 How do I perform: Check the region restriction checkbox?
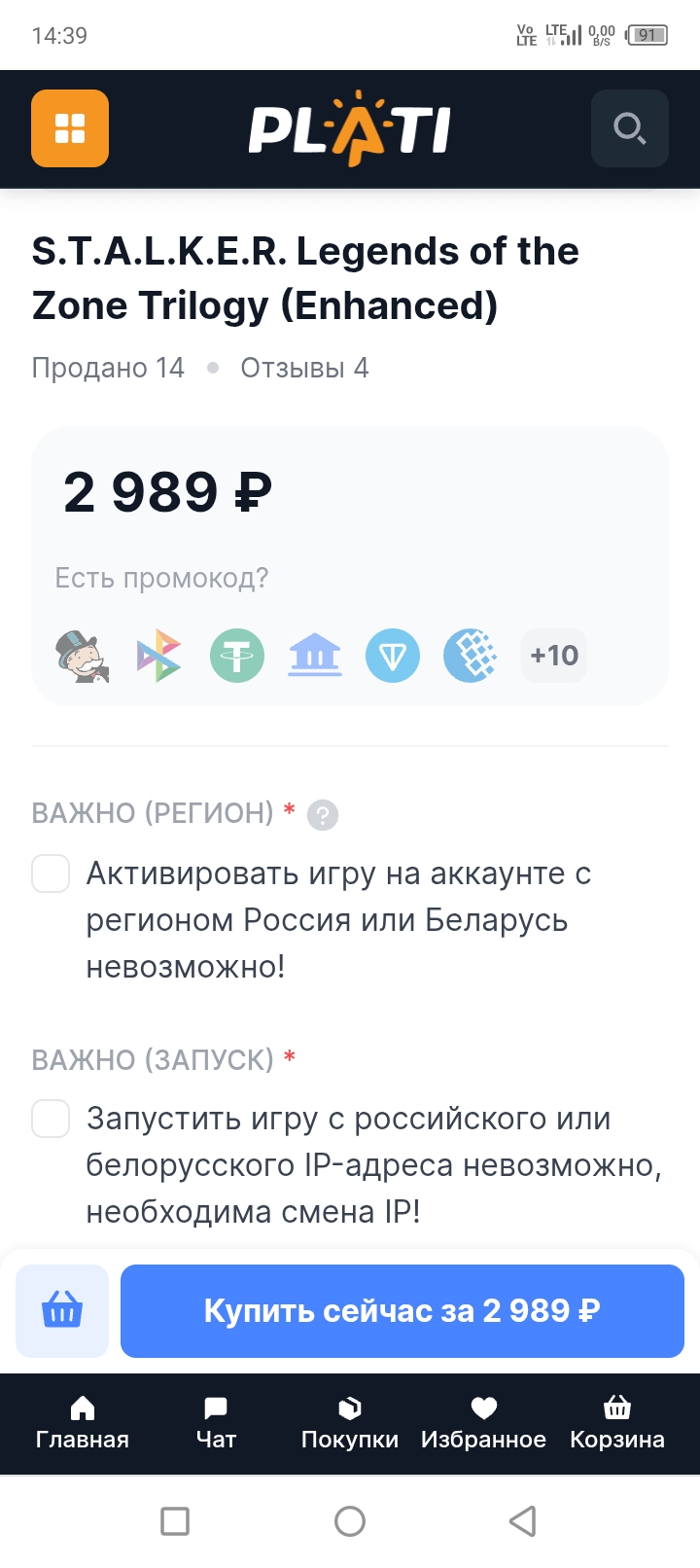51,873
